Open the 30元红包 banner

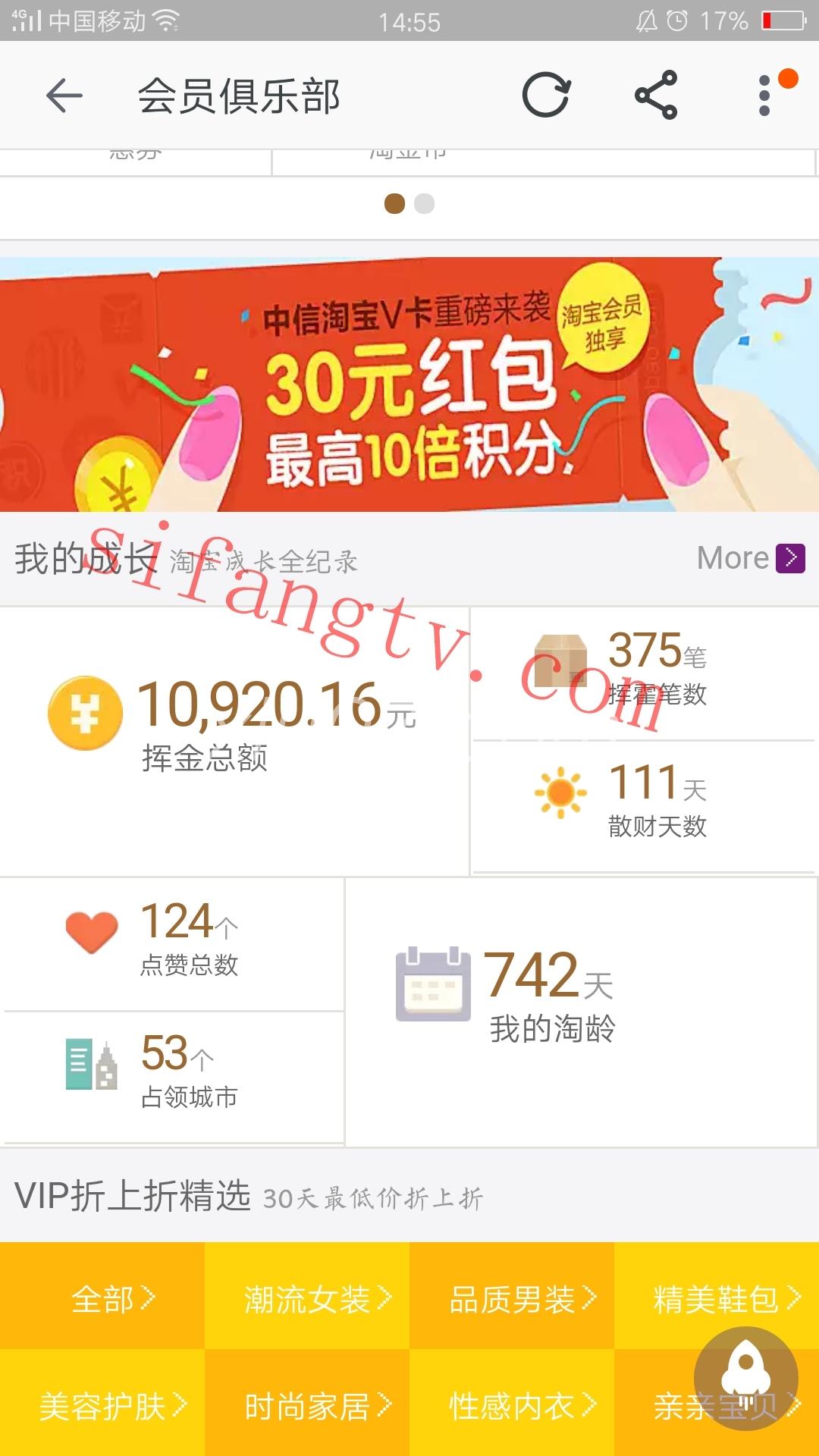(409, 384)
